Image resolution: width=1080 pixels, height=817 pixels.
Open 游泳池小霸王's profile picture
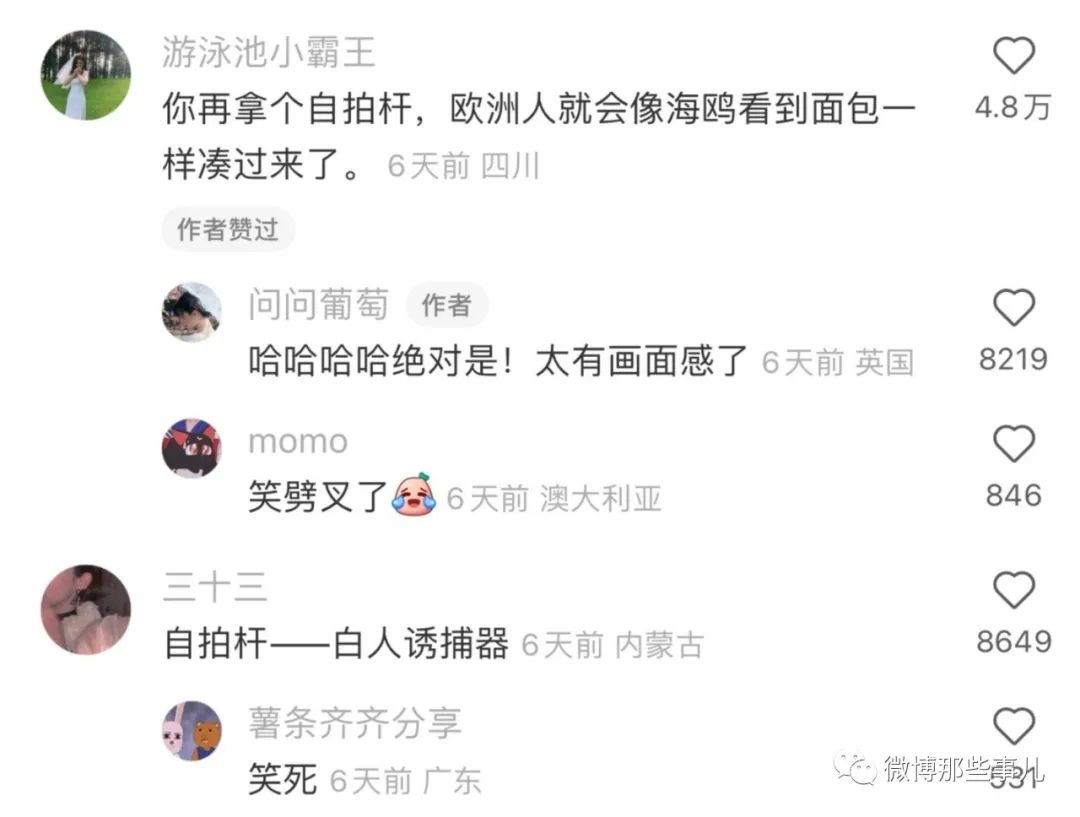(x=85, y=75)
